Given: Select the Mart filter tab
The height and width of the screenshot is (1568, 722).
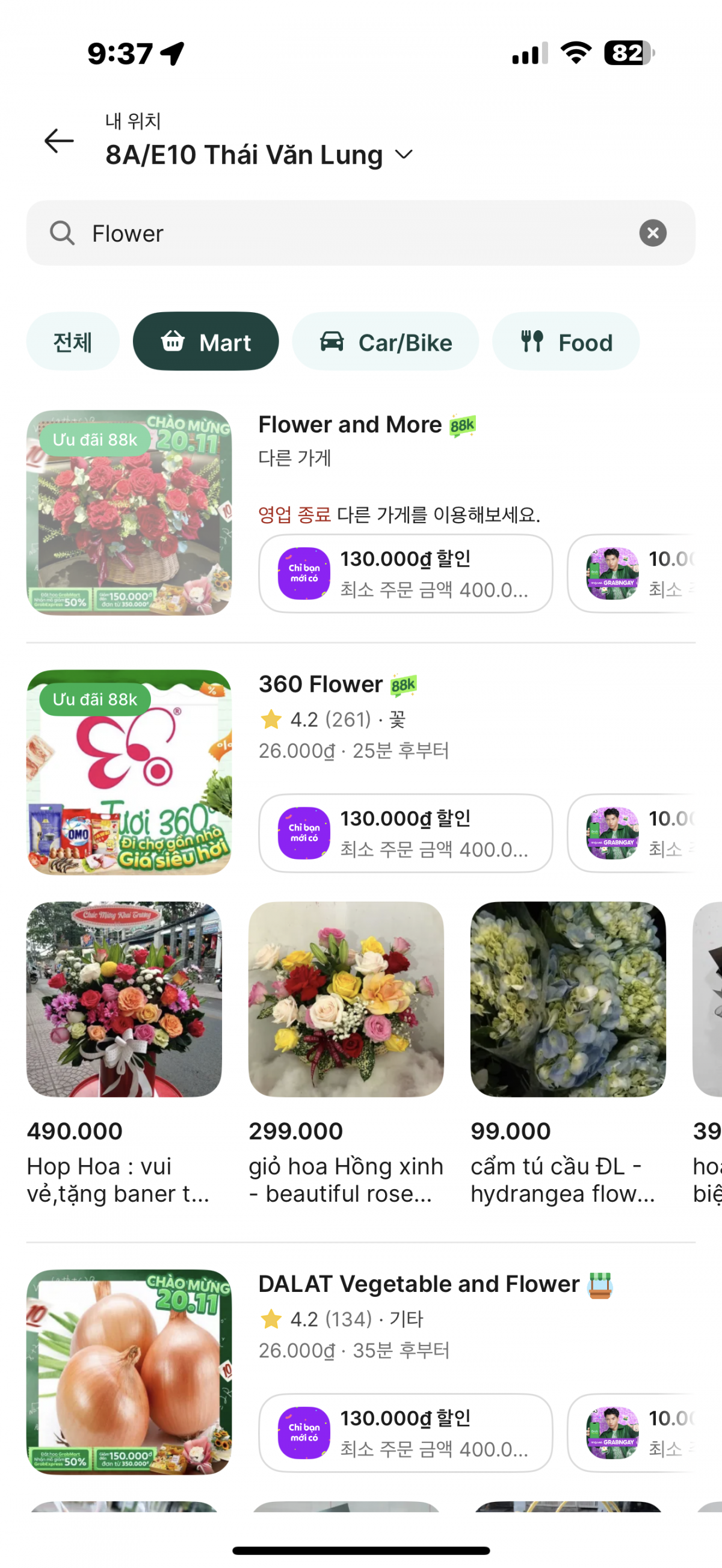Looking at the screenshot, I should tap(206, 342).
